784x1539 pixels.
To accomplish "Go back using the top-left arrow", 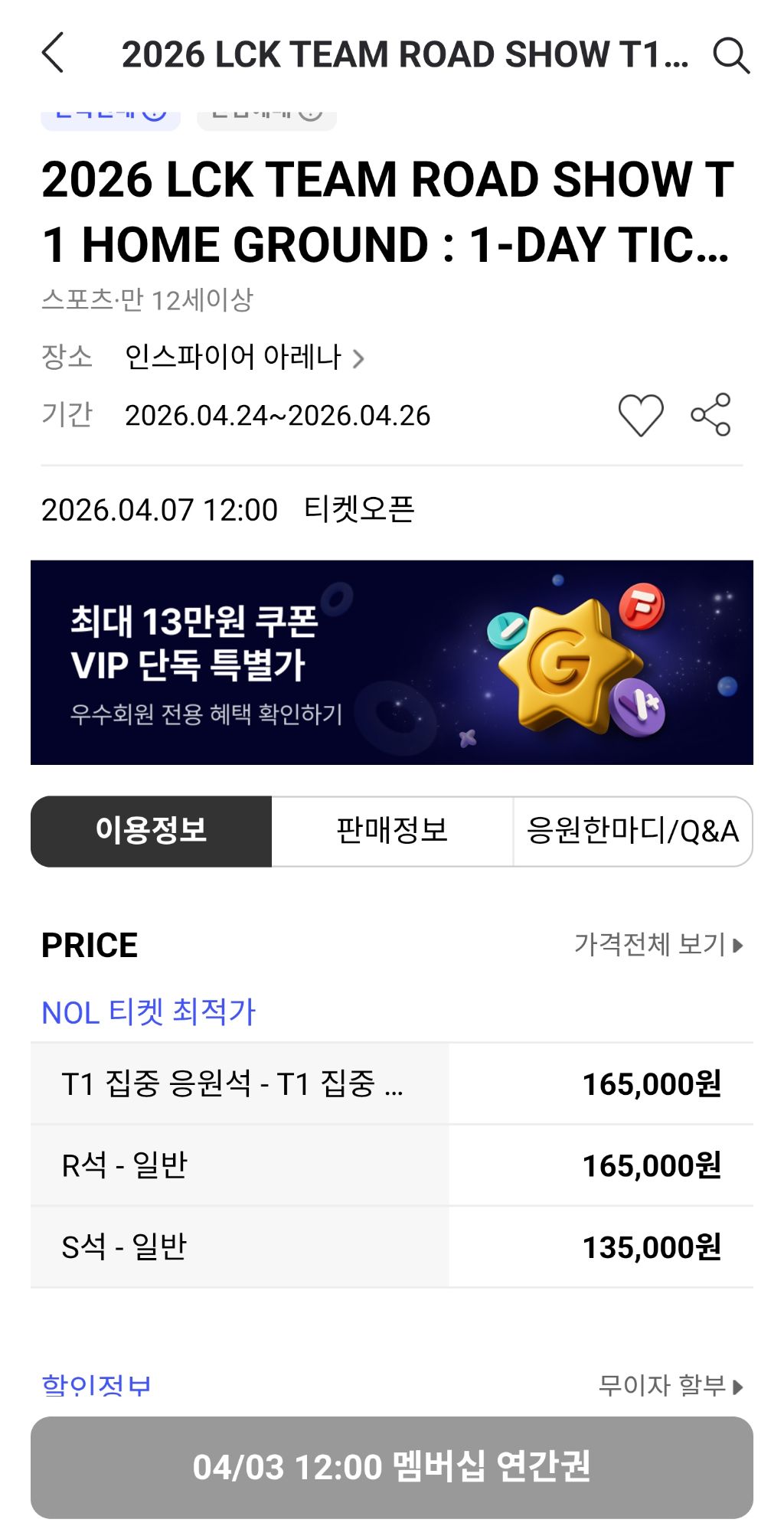I will (53, 54).
